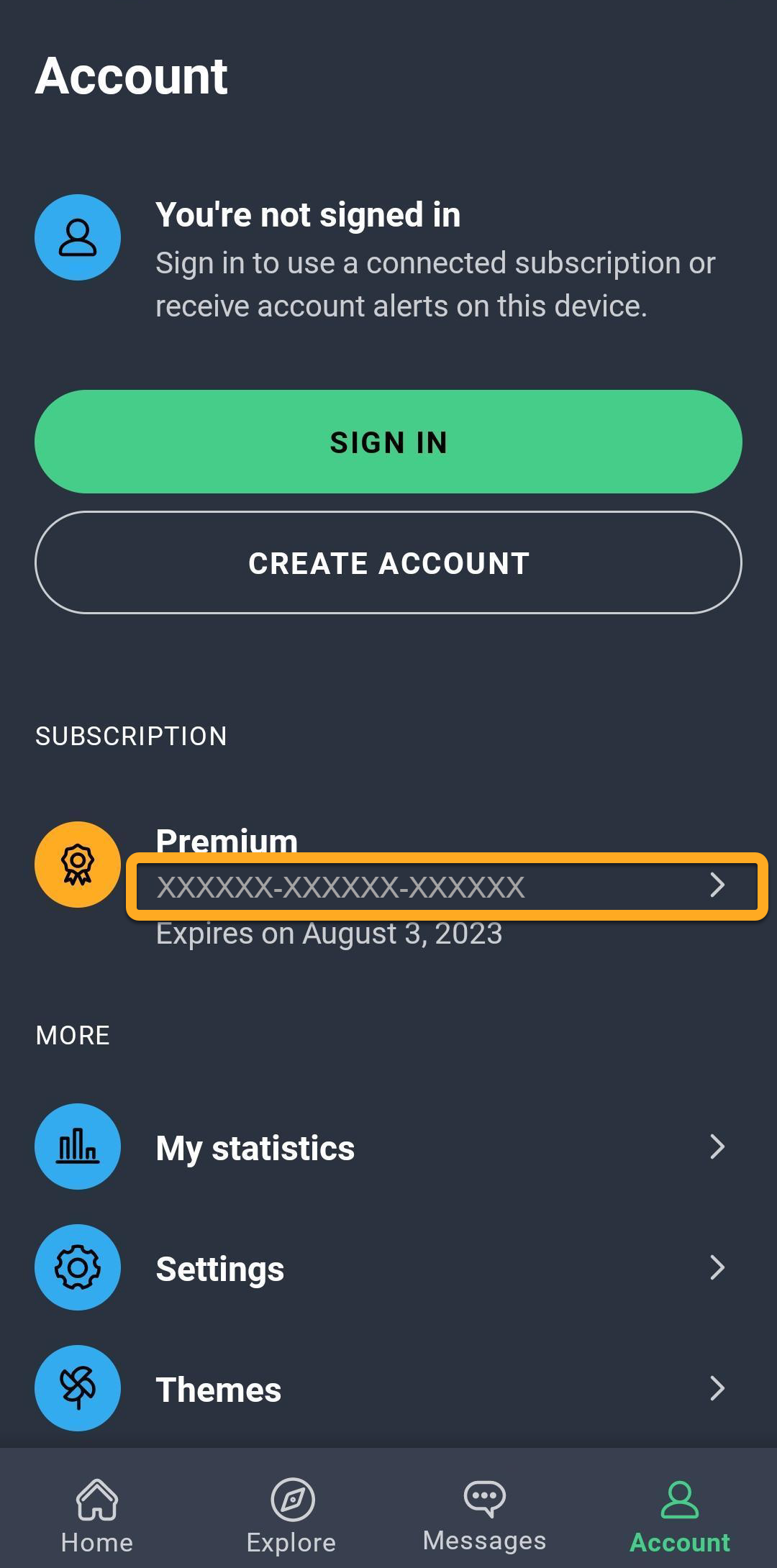Open My statistics
This screenshot has height=1568, width=777.
coord(388,1147)
